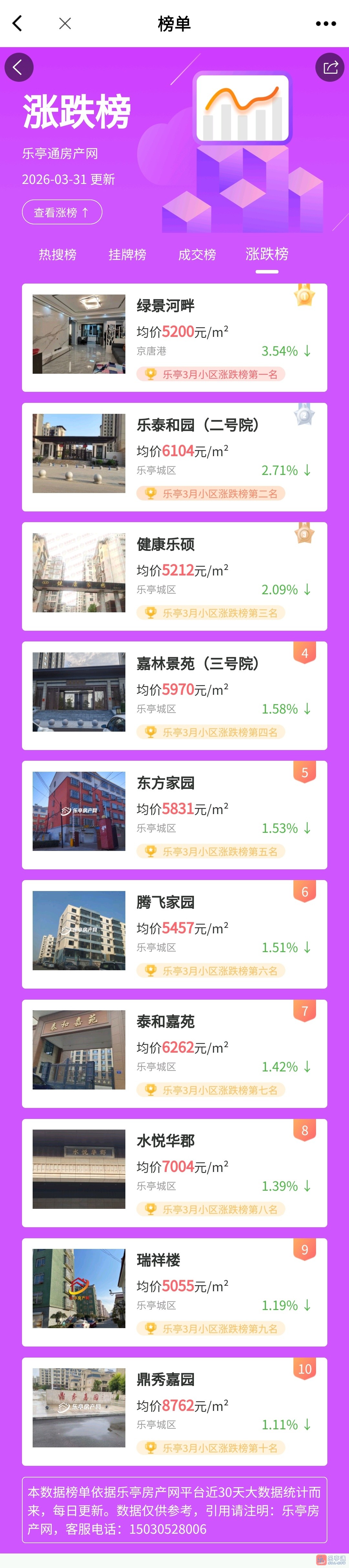Open the 腾飞家园 listing card

coord(174,934)
